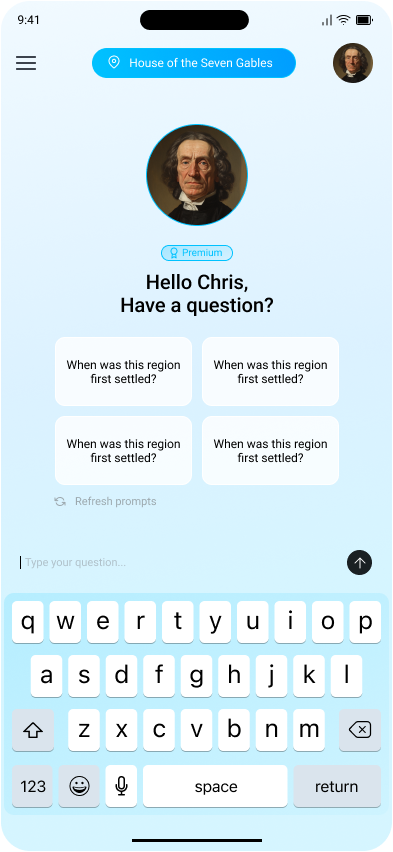Viewport: 393px width, 852px height.
Task: Open the hamburger menu
Action: pos(26,63)
